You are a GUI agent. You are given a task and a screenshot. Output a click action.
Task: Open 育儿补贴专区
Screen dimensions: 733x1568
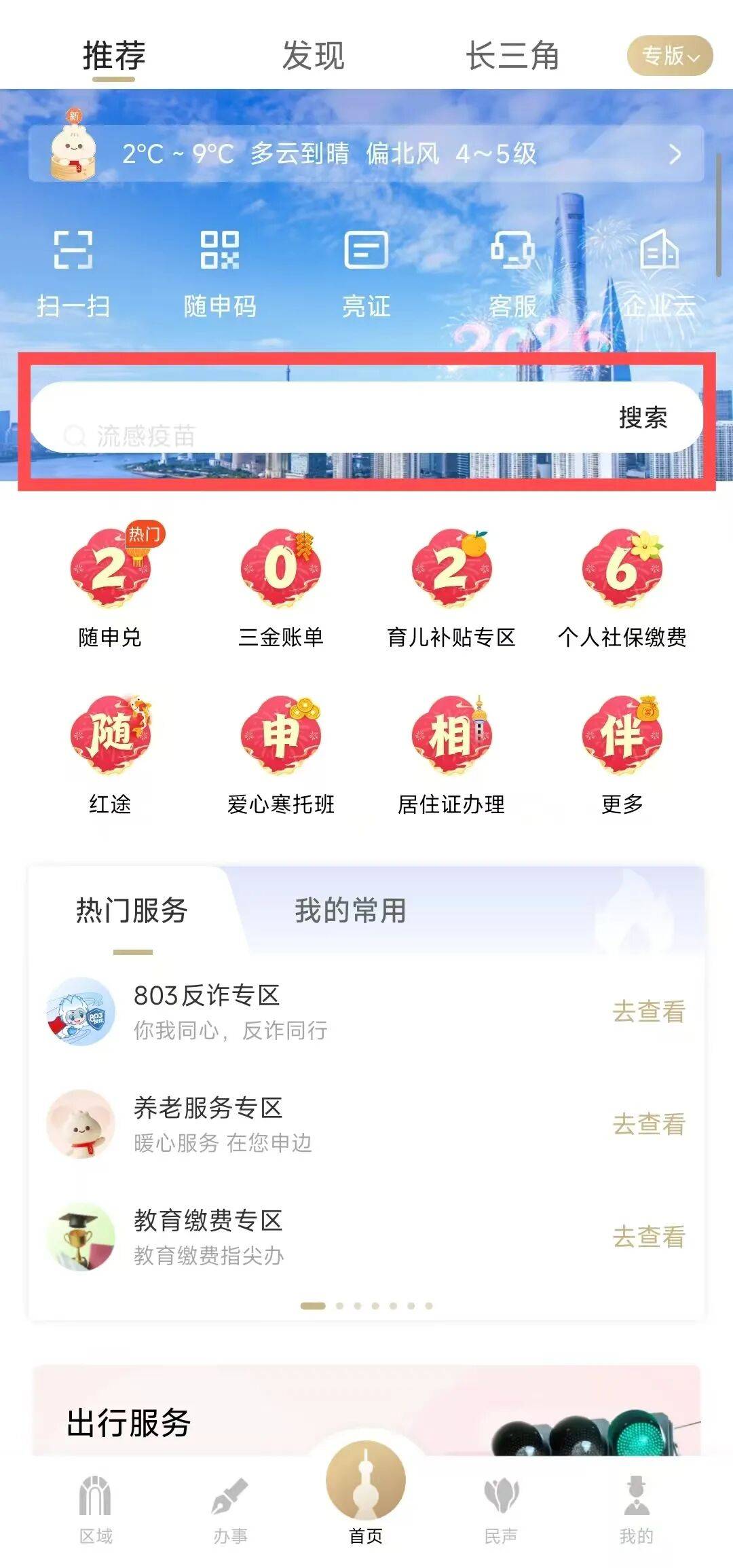[x=451, y=588]
